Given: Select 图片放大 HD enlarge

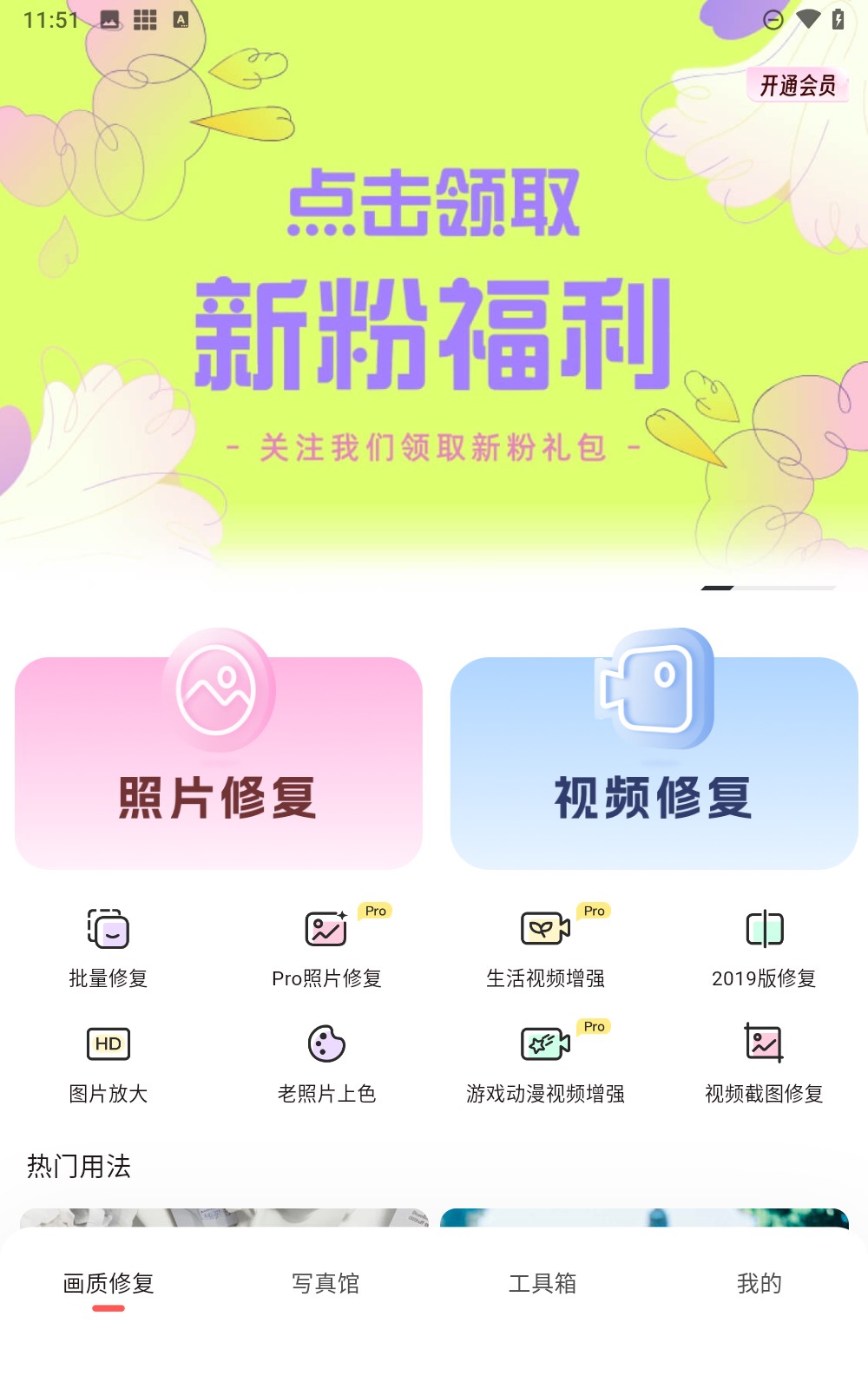Looking at the screenshot, I should (108, 1063).
